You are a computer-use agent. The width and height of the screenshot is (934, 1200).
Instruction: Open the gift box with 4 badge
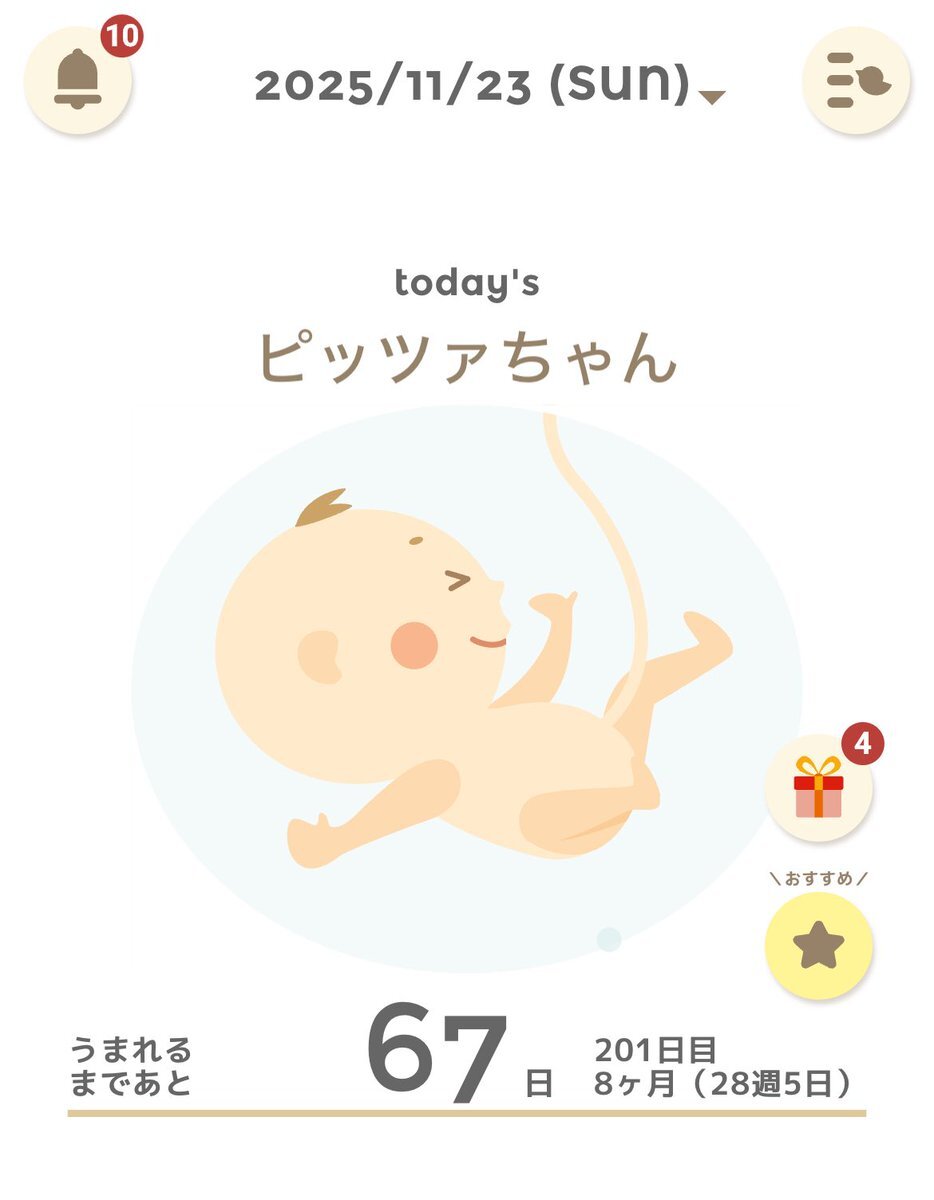818,787
